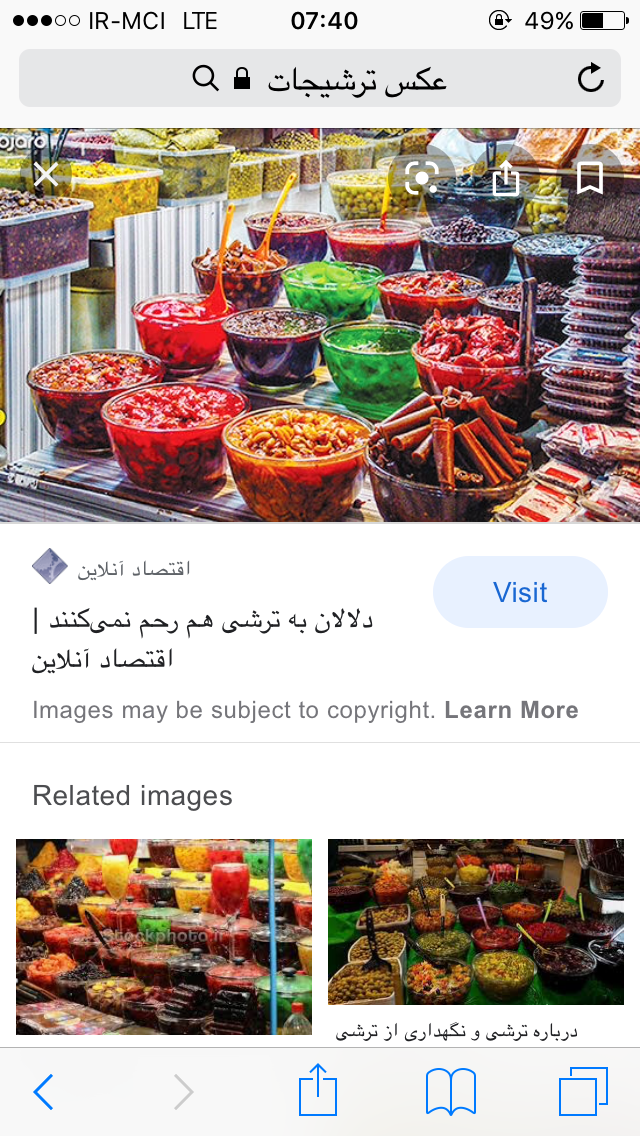The height and width of the screenshot is (1136, 640).
Task: Bookmark this image to collection
Action: tap(590, 178)
